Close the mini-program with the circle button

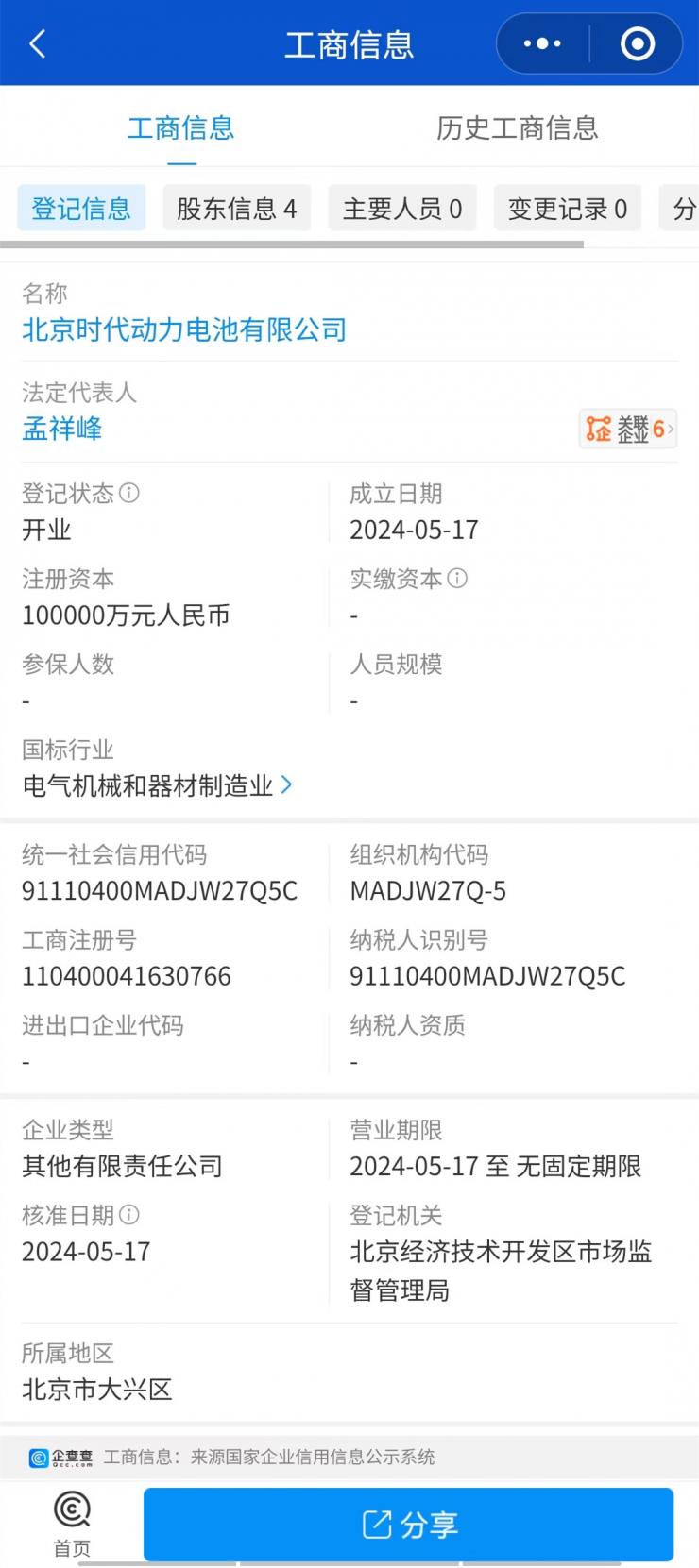click(x=638, y=43)
